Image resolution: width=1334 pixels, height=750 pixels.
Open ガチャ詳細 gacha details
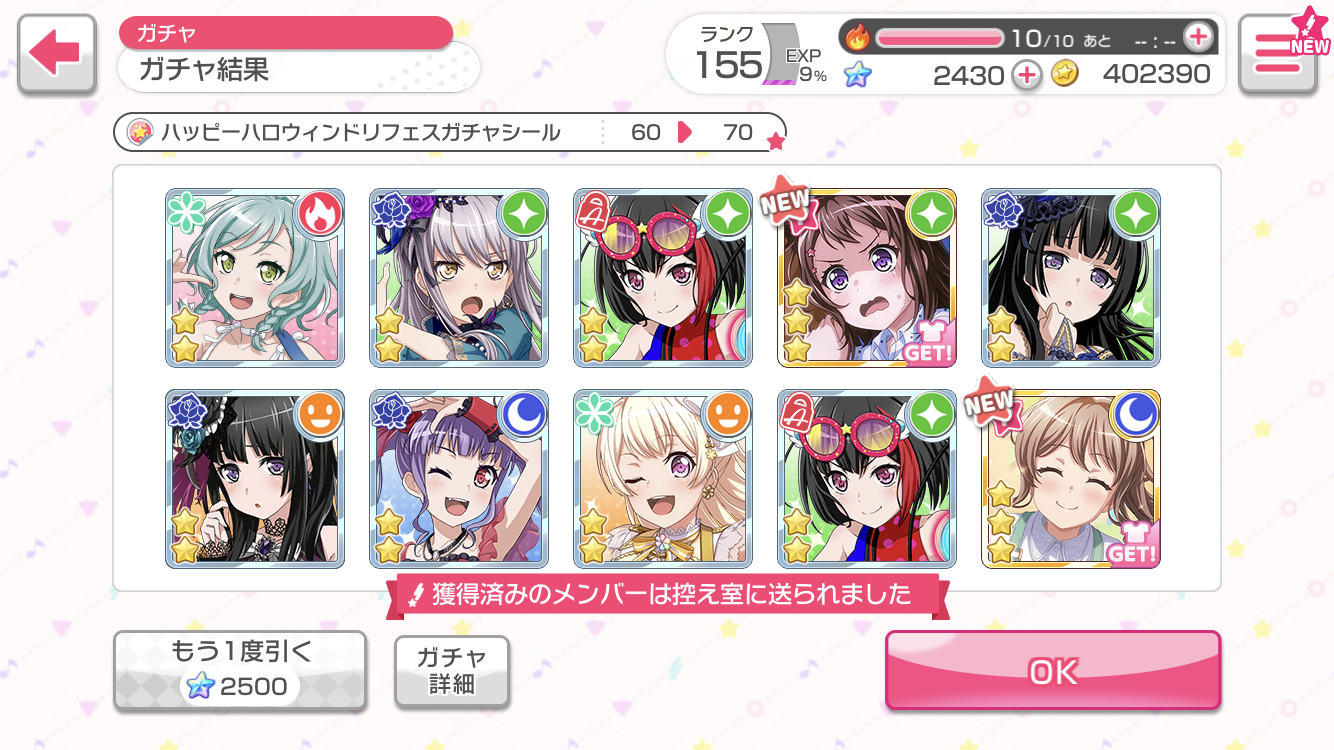(451, 670)
